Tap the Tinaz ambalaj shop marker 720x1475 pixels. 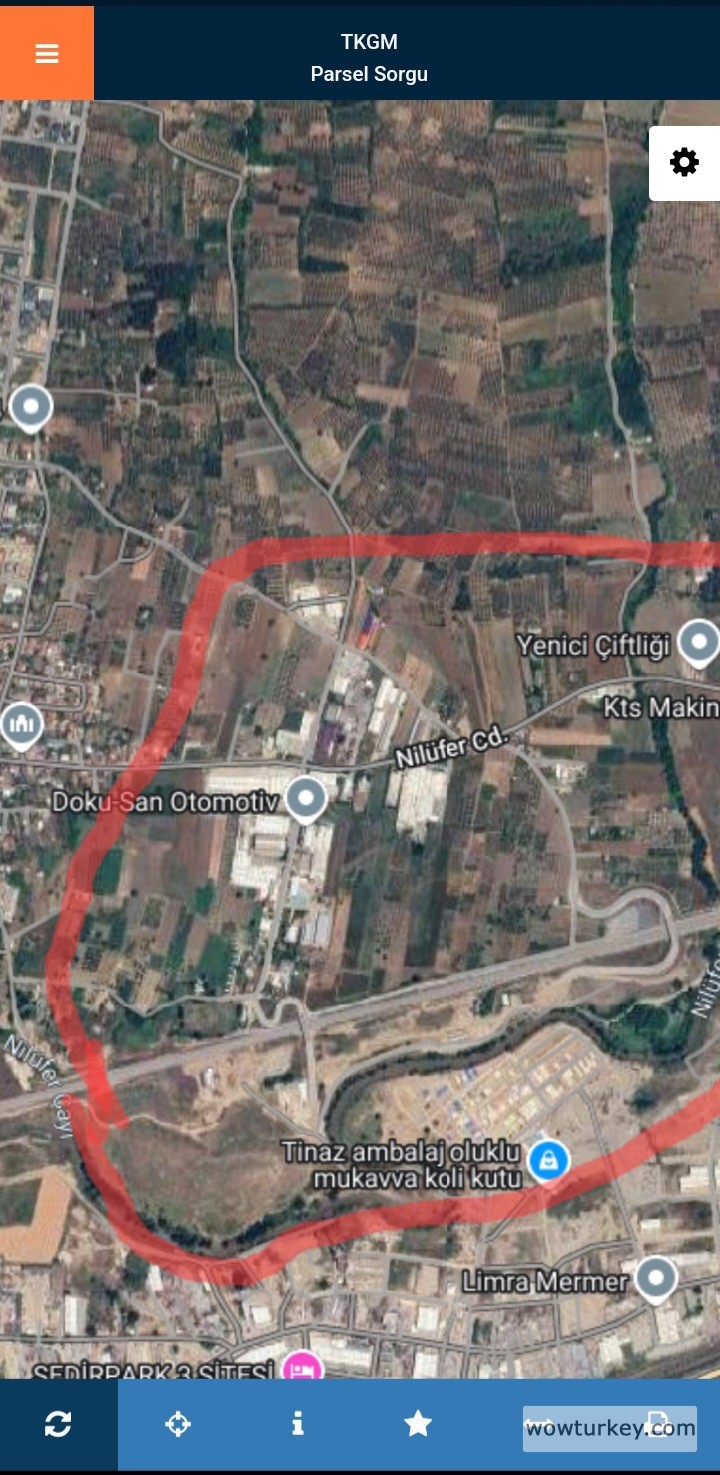(548, 1160)
